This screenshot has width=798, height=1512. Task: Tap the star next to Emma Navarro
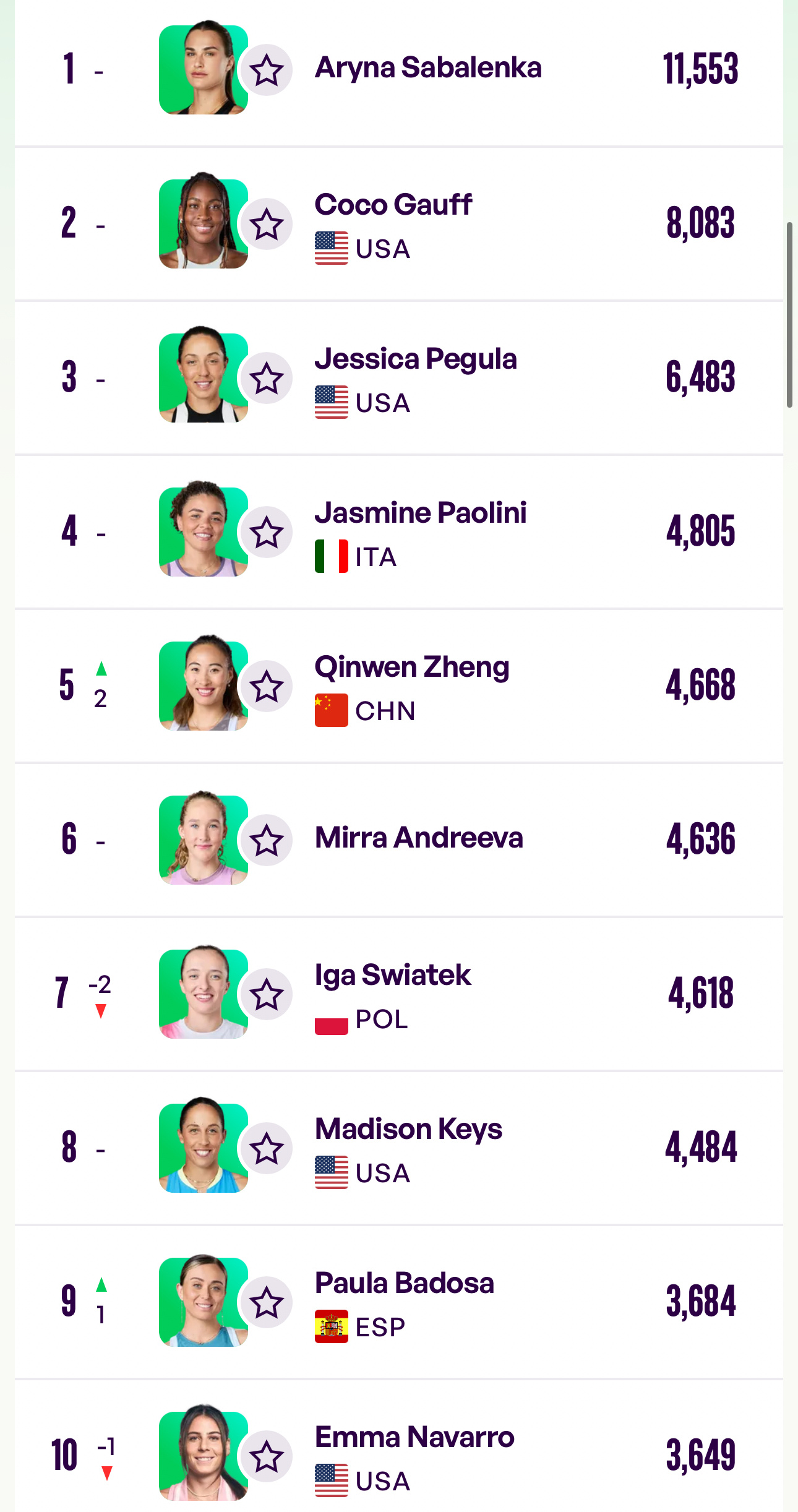click(267, 1456)
